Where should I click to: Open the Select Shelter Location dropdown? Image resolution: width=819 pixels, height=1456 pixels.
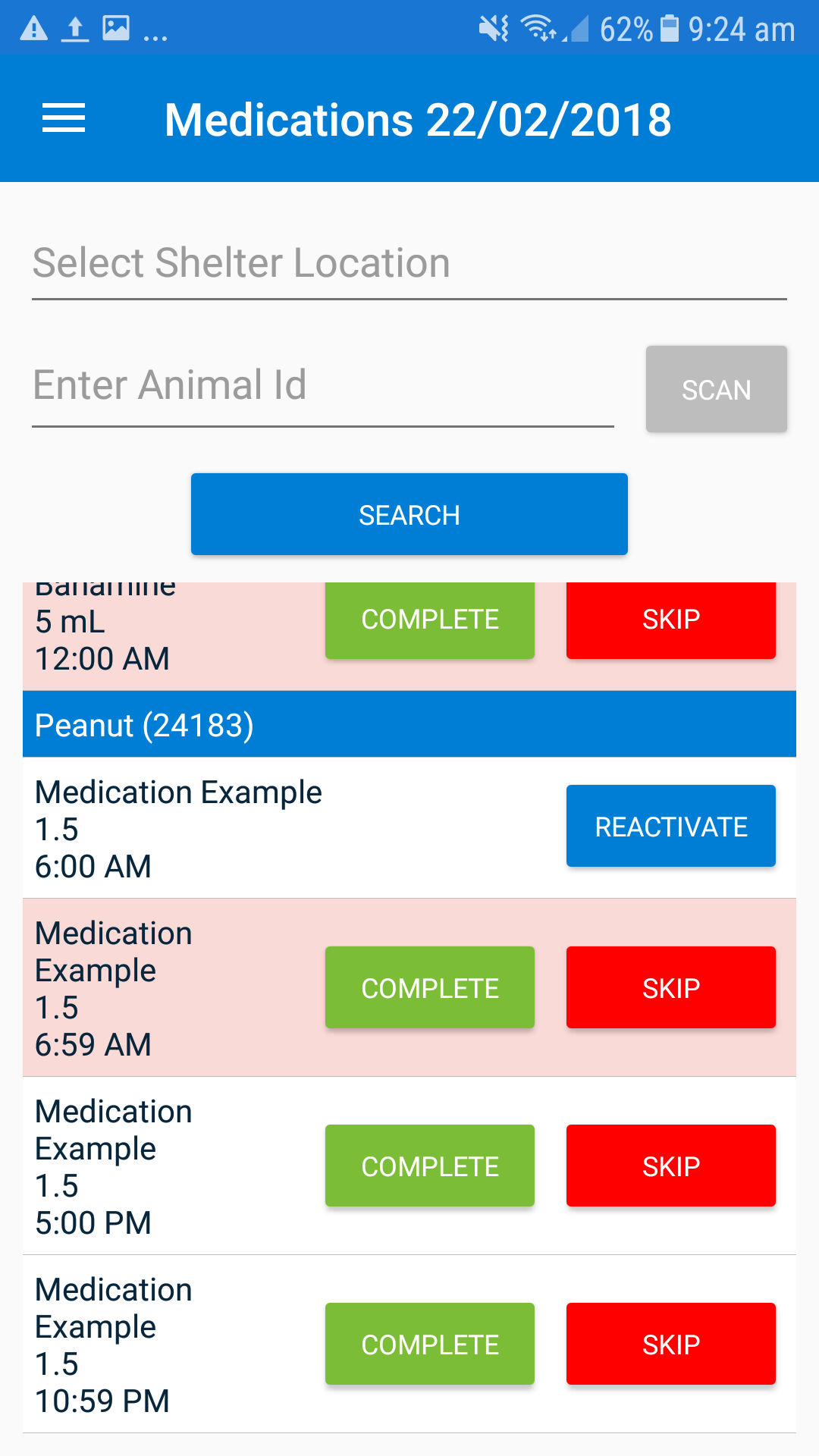click(409, 262)
